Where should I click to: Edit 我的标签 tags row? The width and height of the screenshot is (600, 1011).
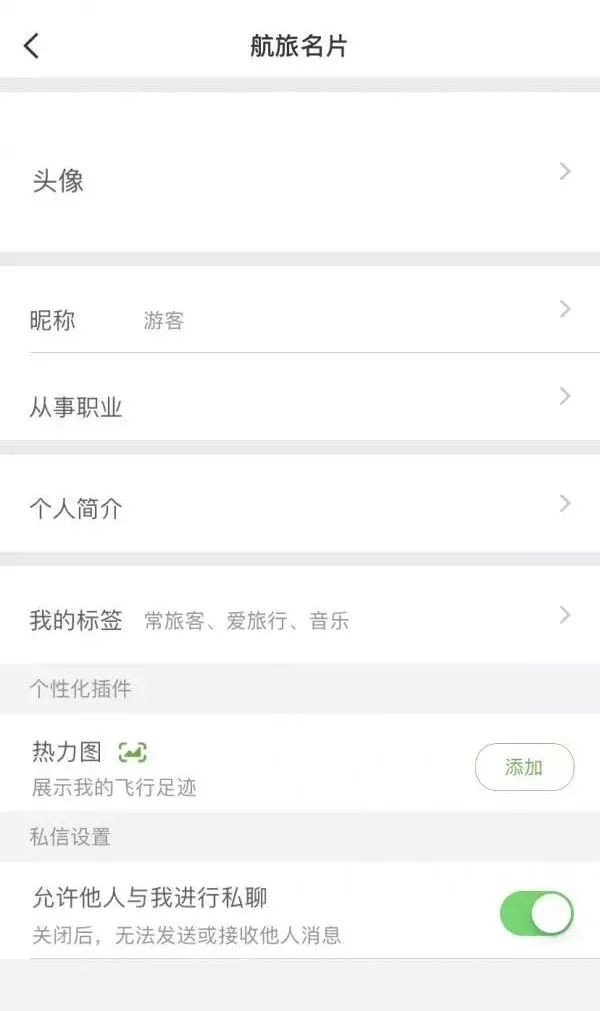(x=300, y=617)
